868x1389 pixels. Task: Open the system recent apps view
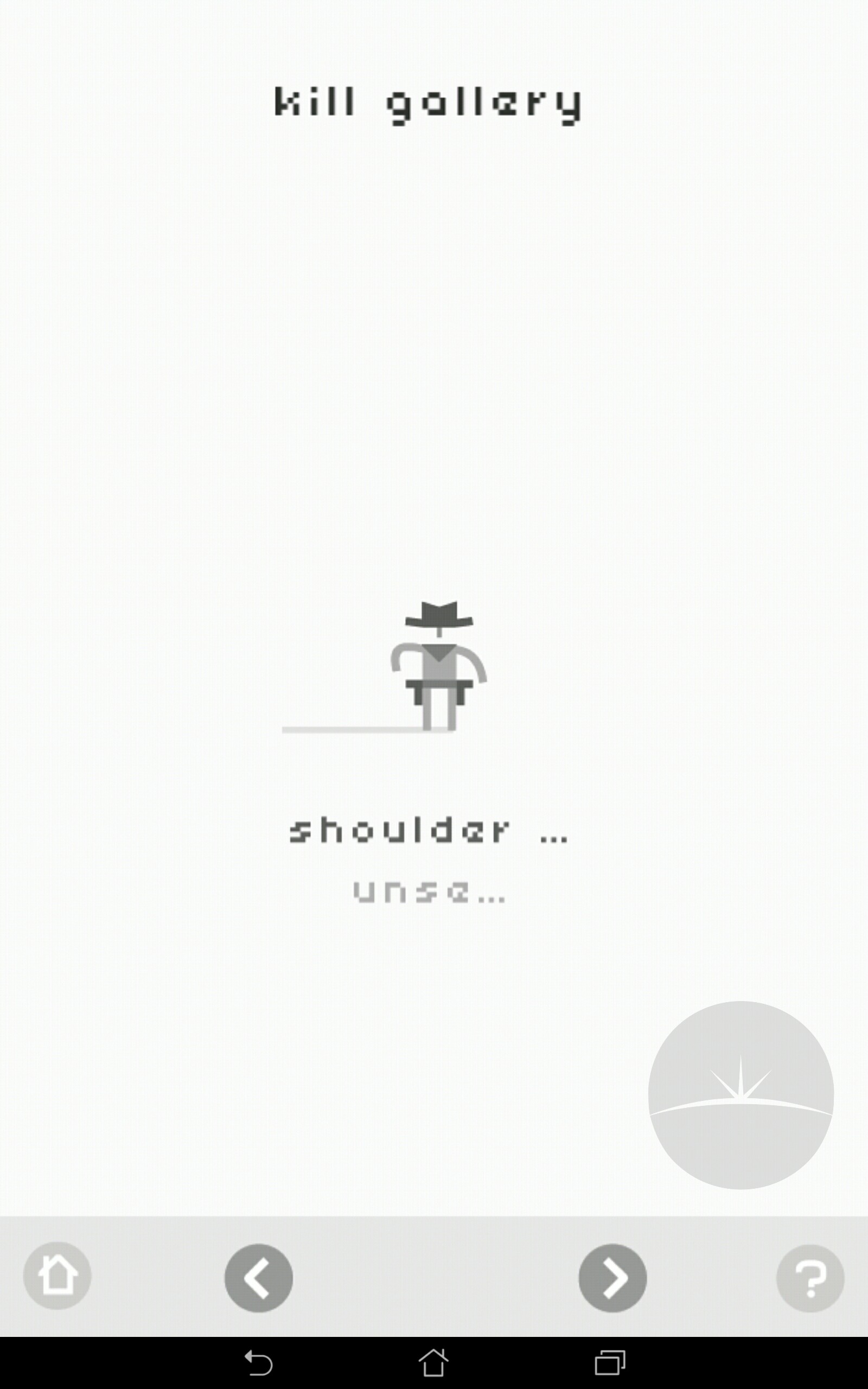tap(610, 1362)
